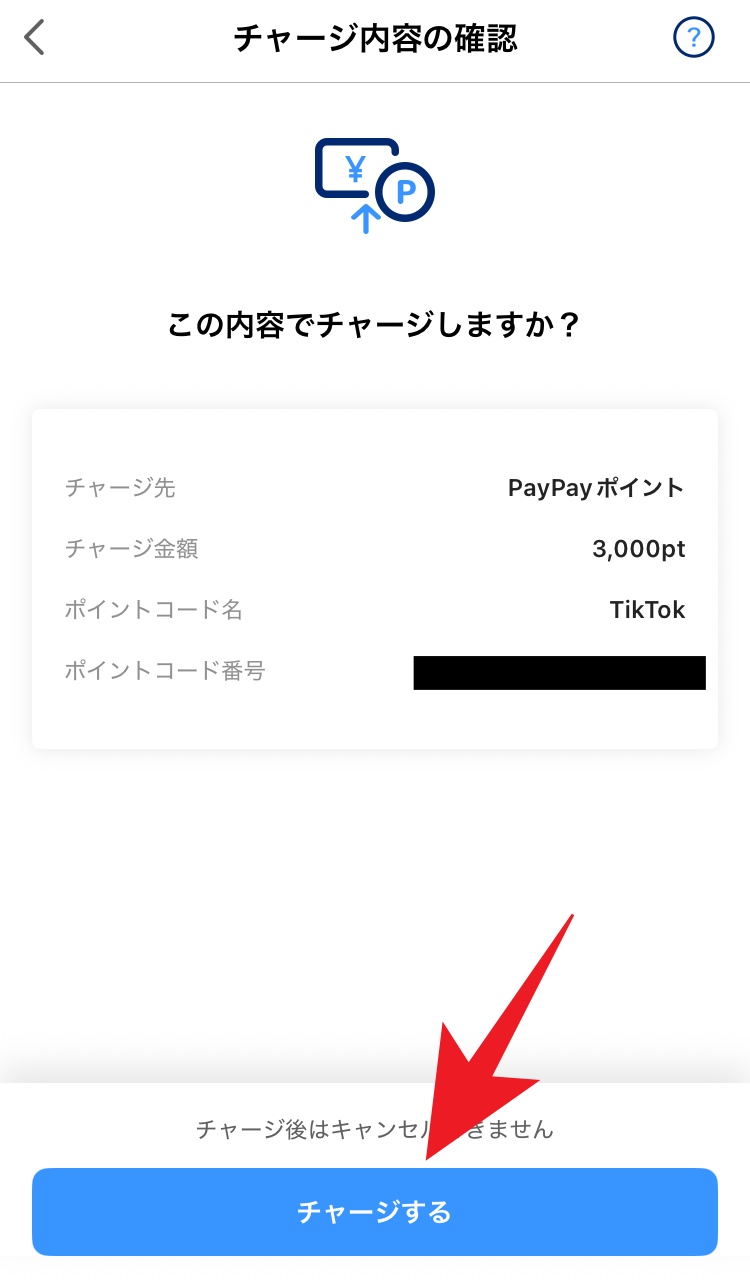
Task: Tap the back chevron at top left
Action: point(34,37)
